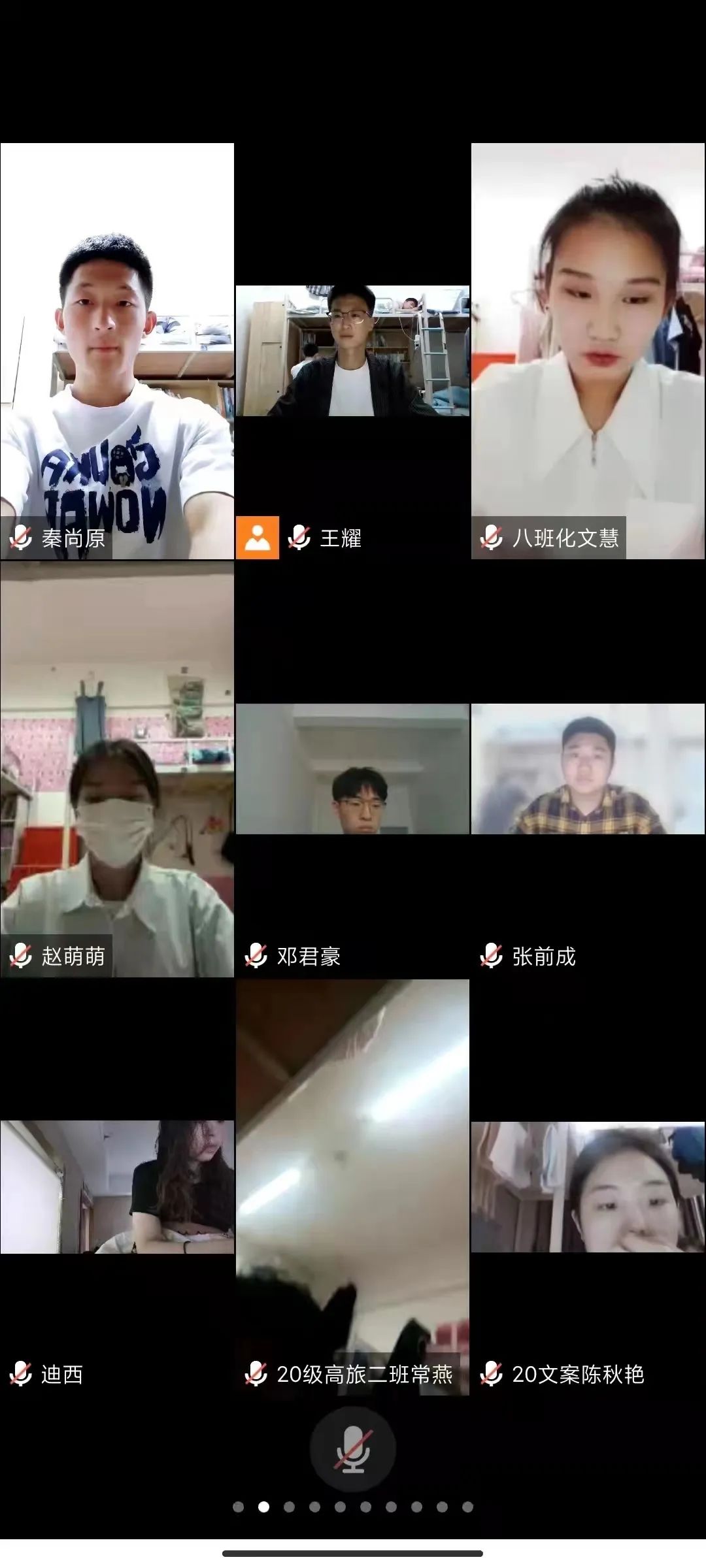Open 赵萌萌's video tile
Image resolution: width=706 pixels, height=1568 pixels.
[117, 769]
